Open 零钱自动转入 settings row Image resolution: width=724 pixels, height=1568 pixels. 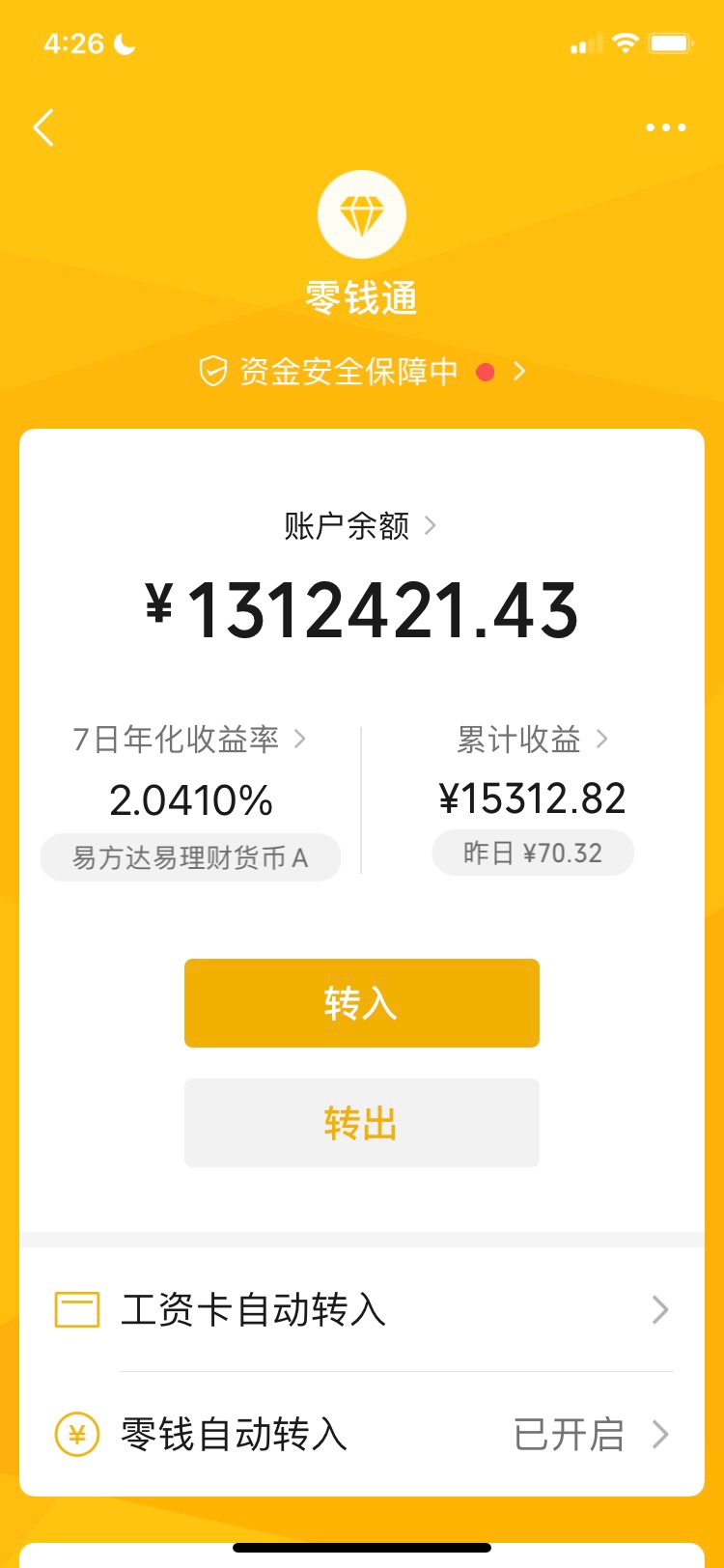tap(362, 1435)
